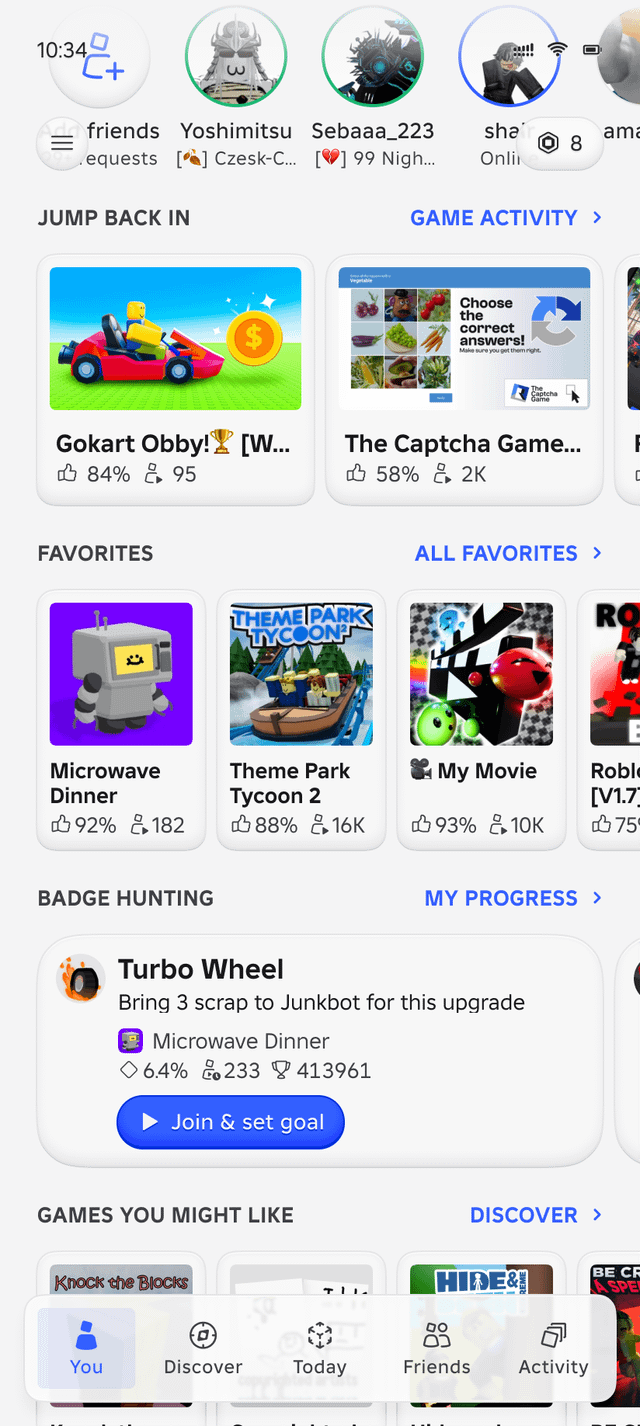Select the You tab
This screenshot has width=640, height=1426.
[x=86, y=1348]
